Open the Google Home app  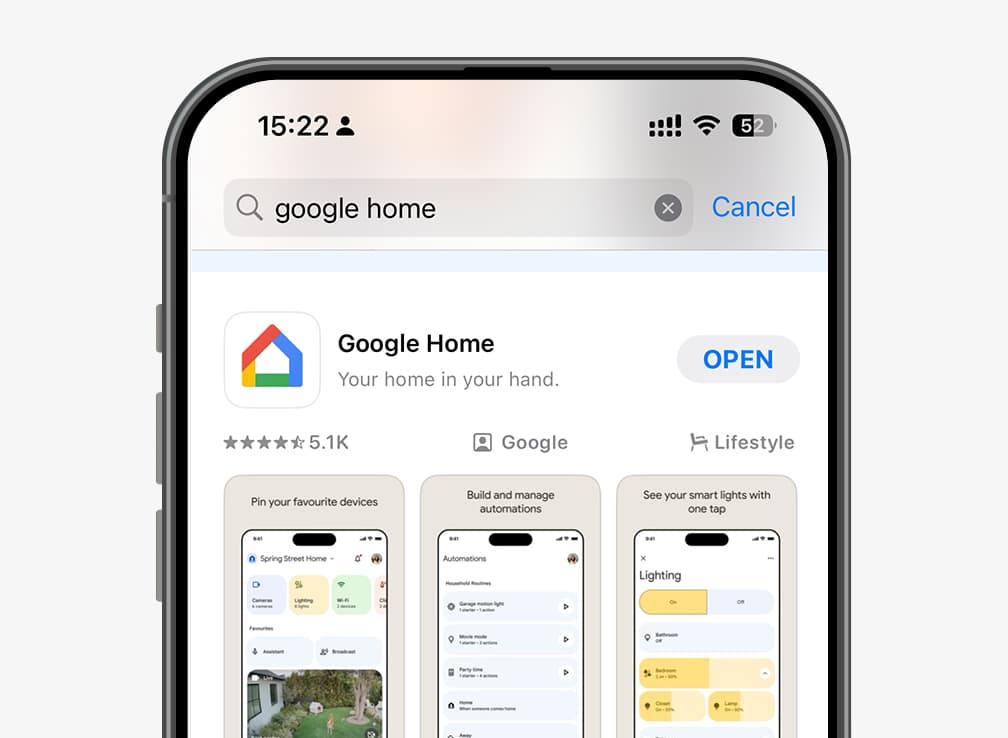pos(738,360)
